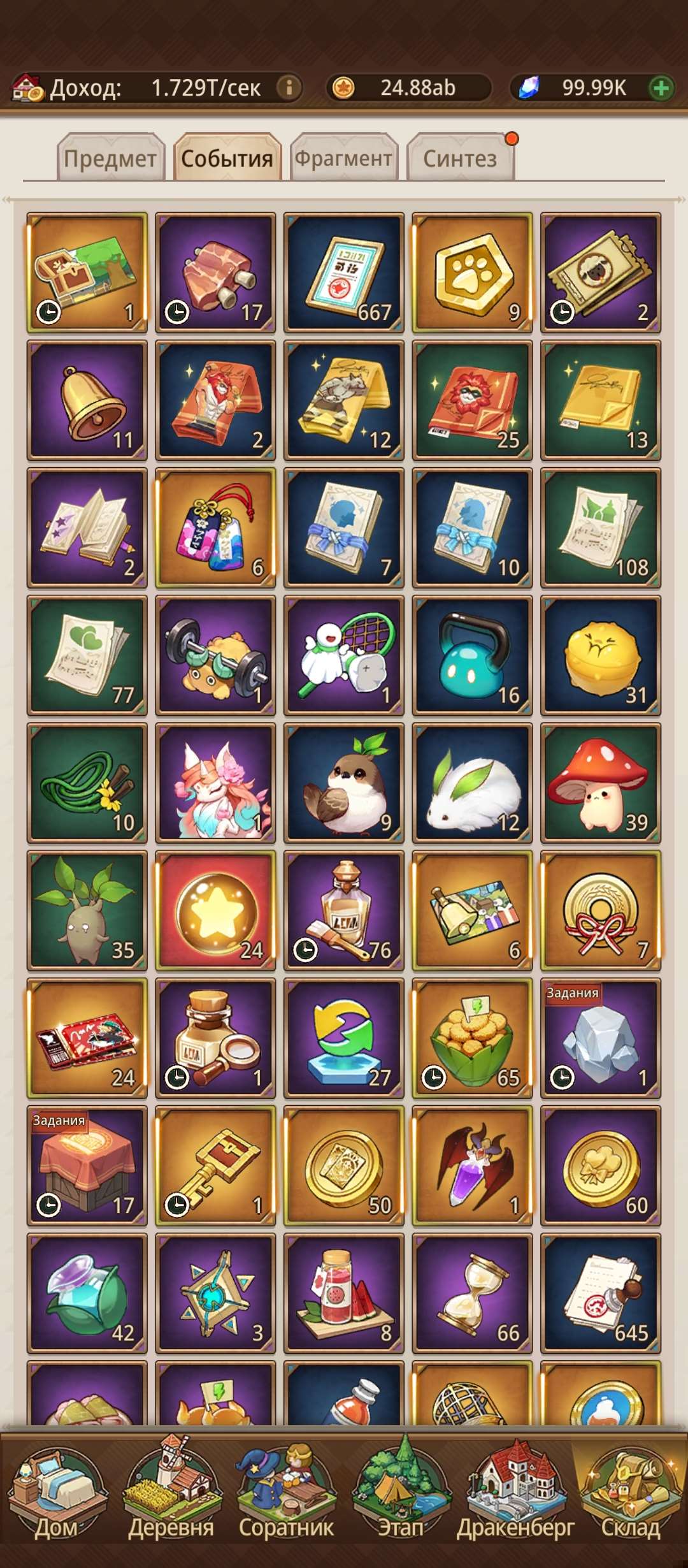
Task: Add more gems with the plus button
Action: 661,88
